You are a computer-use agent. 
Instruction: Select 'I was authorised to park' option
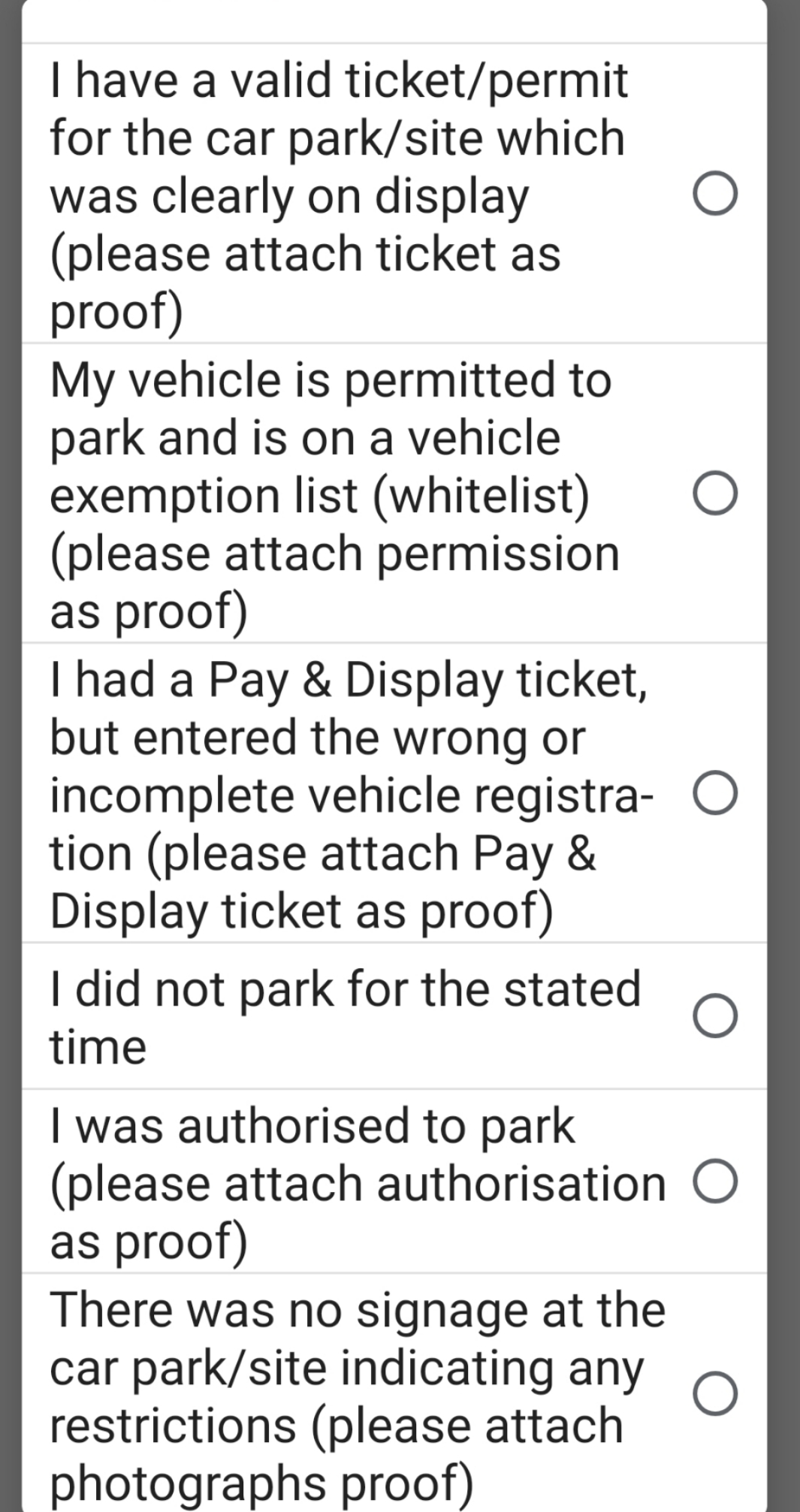[x=715, y=1182]
